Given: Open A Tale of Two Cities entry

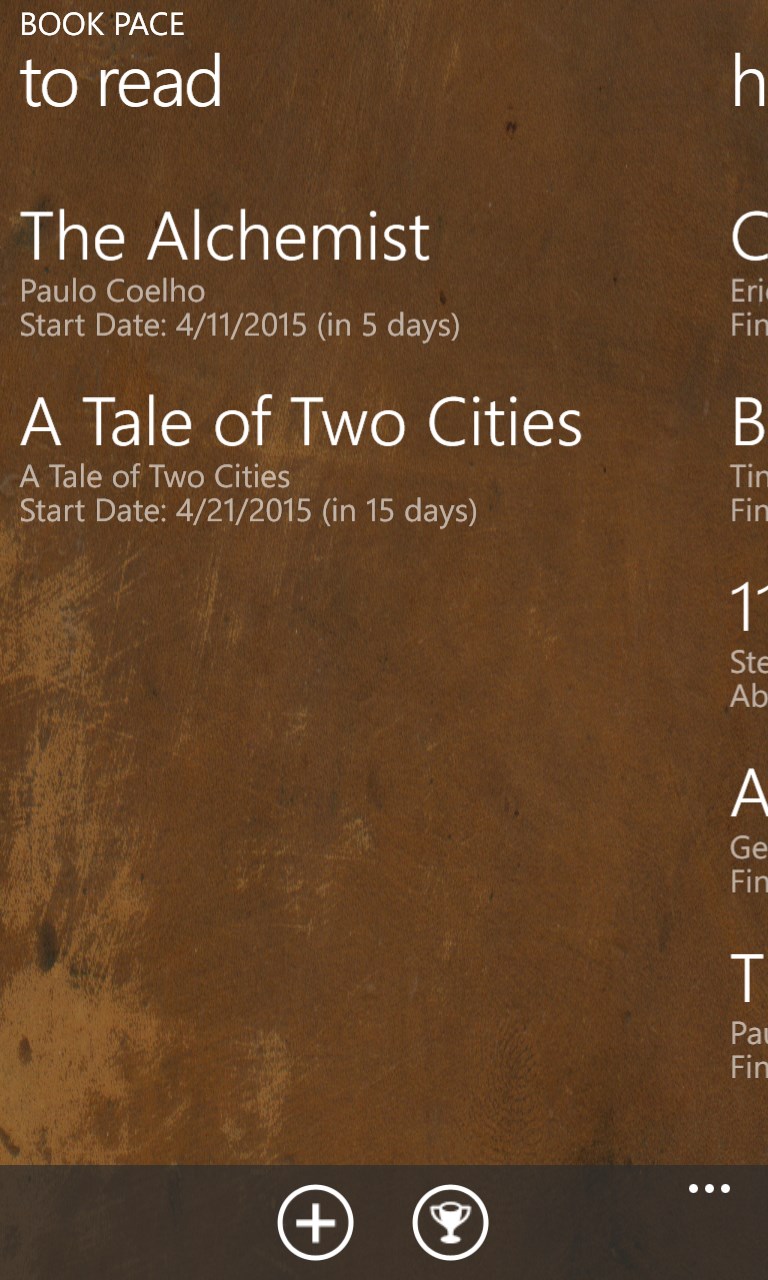Looking at the screenshot, I should pos(301,422).
